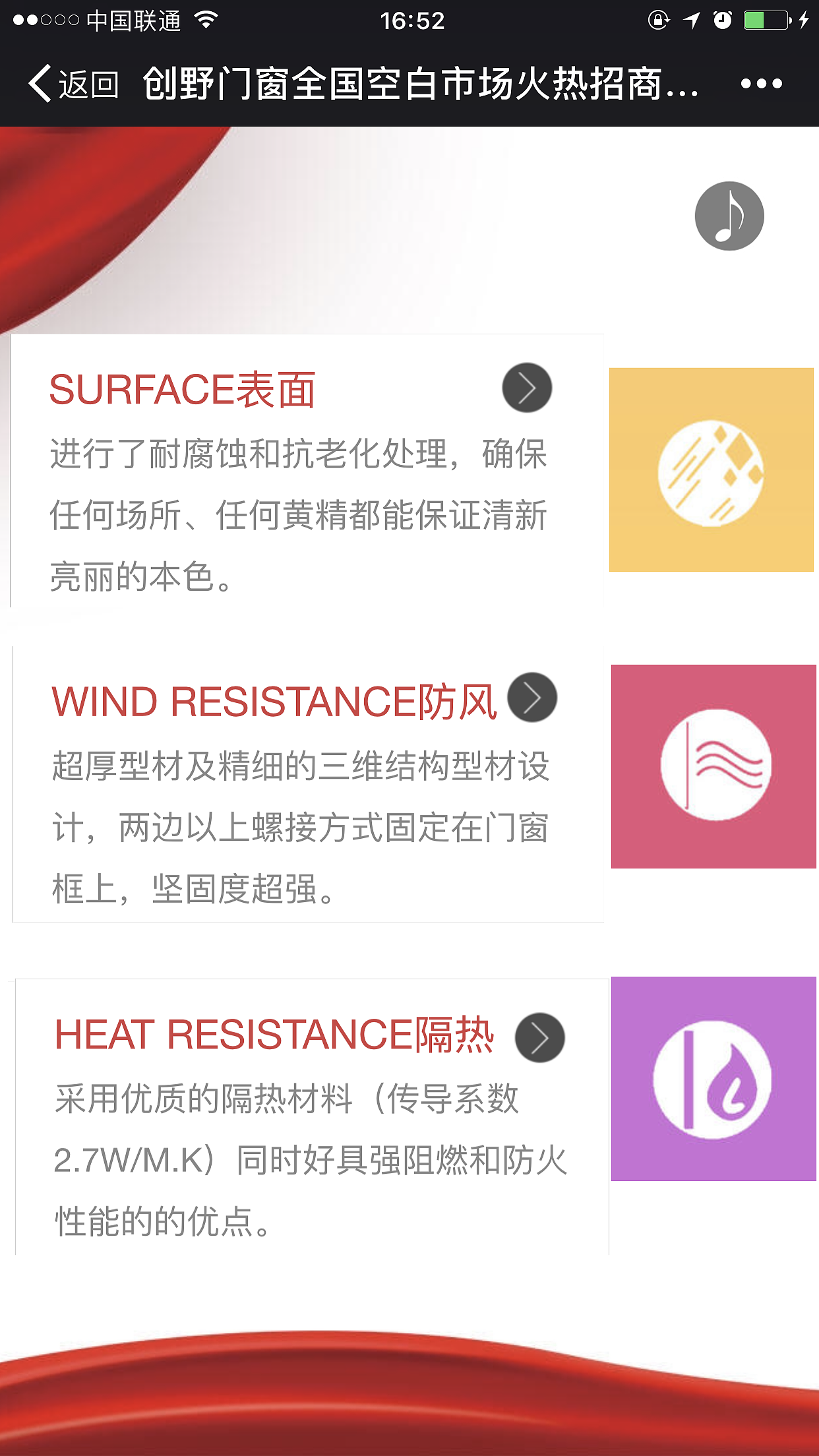819x1456 pixels.
Task: Select the yellow SURFACE feature icon
Action: pos(710,470)
